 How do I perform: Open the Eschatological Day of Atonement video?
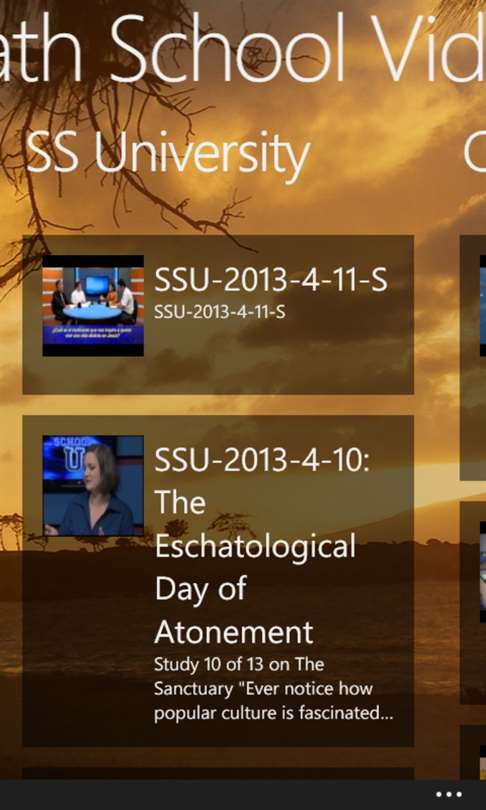(x=218, y=581)
